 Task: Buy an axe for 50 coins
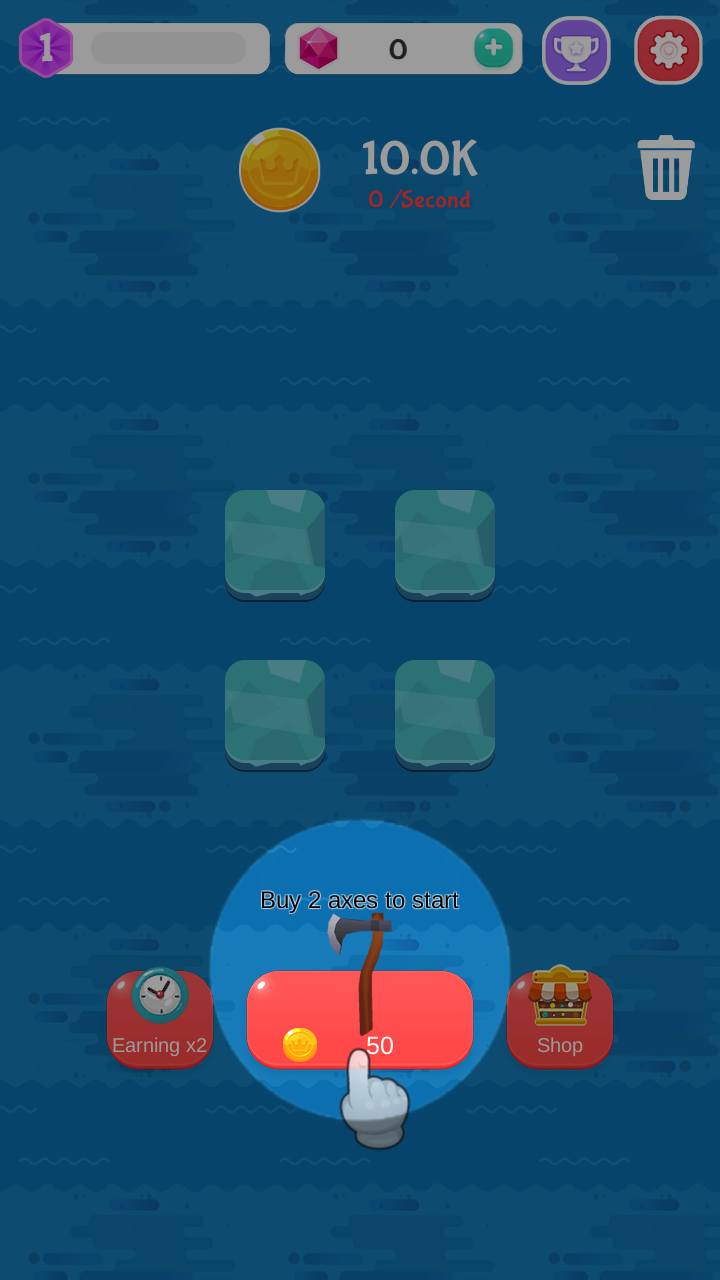point(360,1018)
